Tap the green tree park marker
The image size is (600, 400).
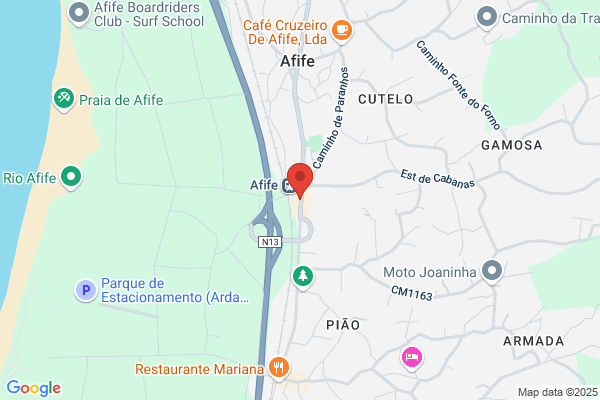[303, 277]
